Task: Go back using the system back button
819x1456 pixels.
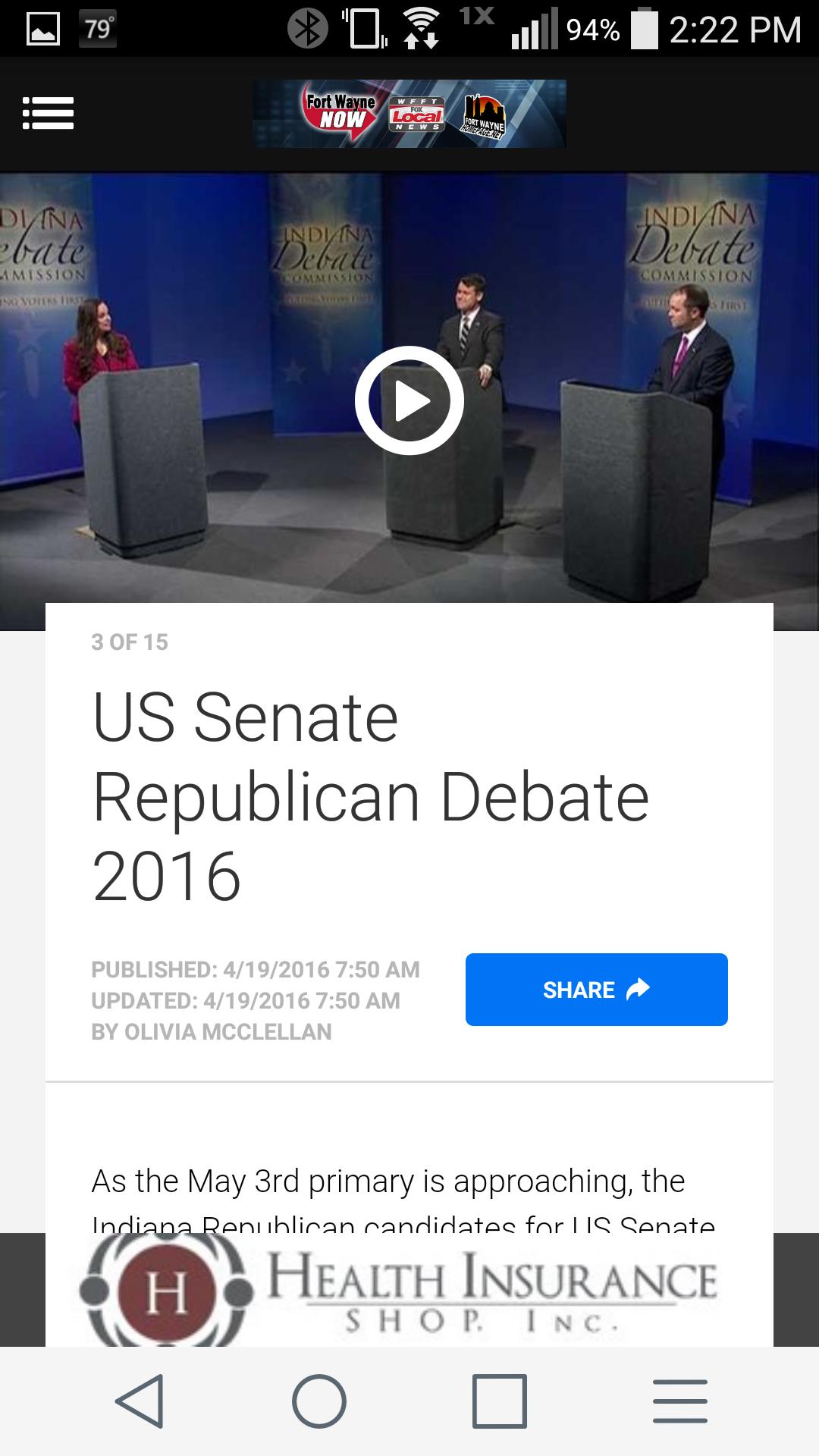Action: coord(140,1401)
